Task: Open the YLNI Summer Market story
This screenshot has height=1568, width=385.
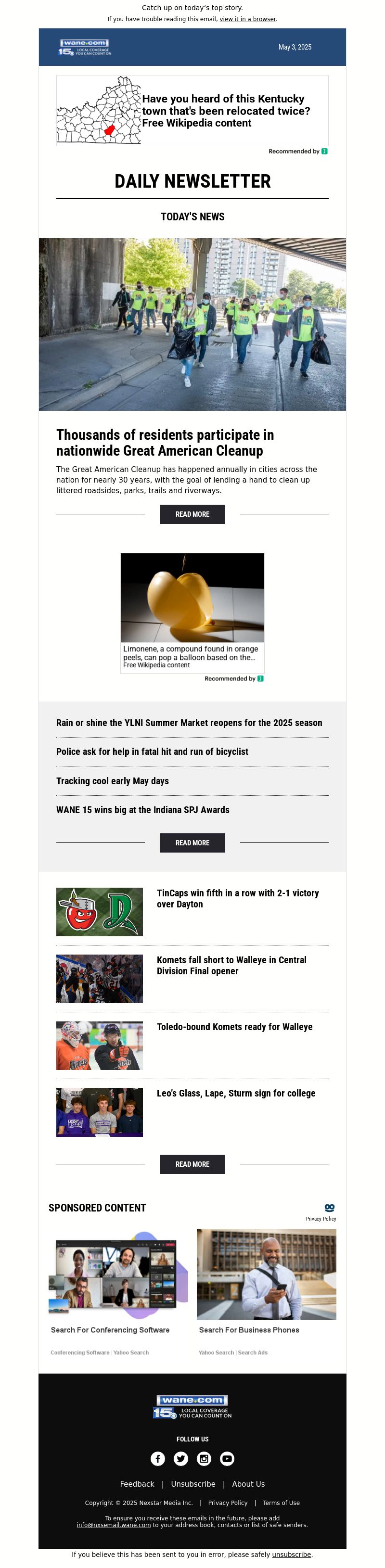Action: pos(189,723)
